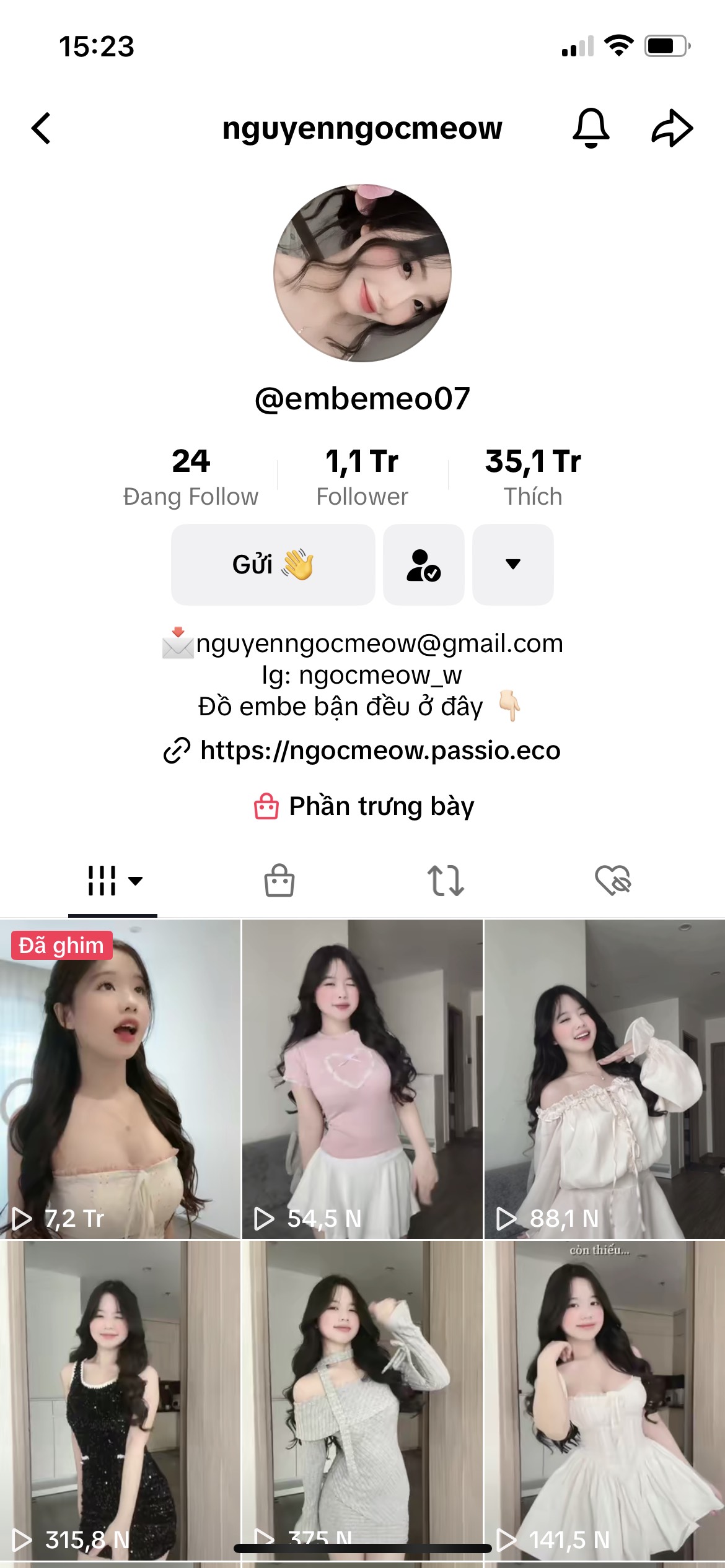725x1568 pixels.
Task: Open the profile picture
Action: [x=362, y=273]
